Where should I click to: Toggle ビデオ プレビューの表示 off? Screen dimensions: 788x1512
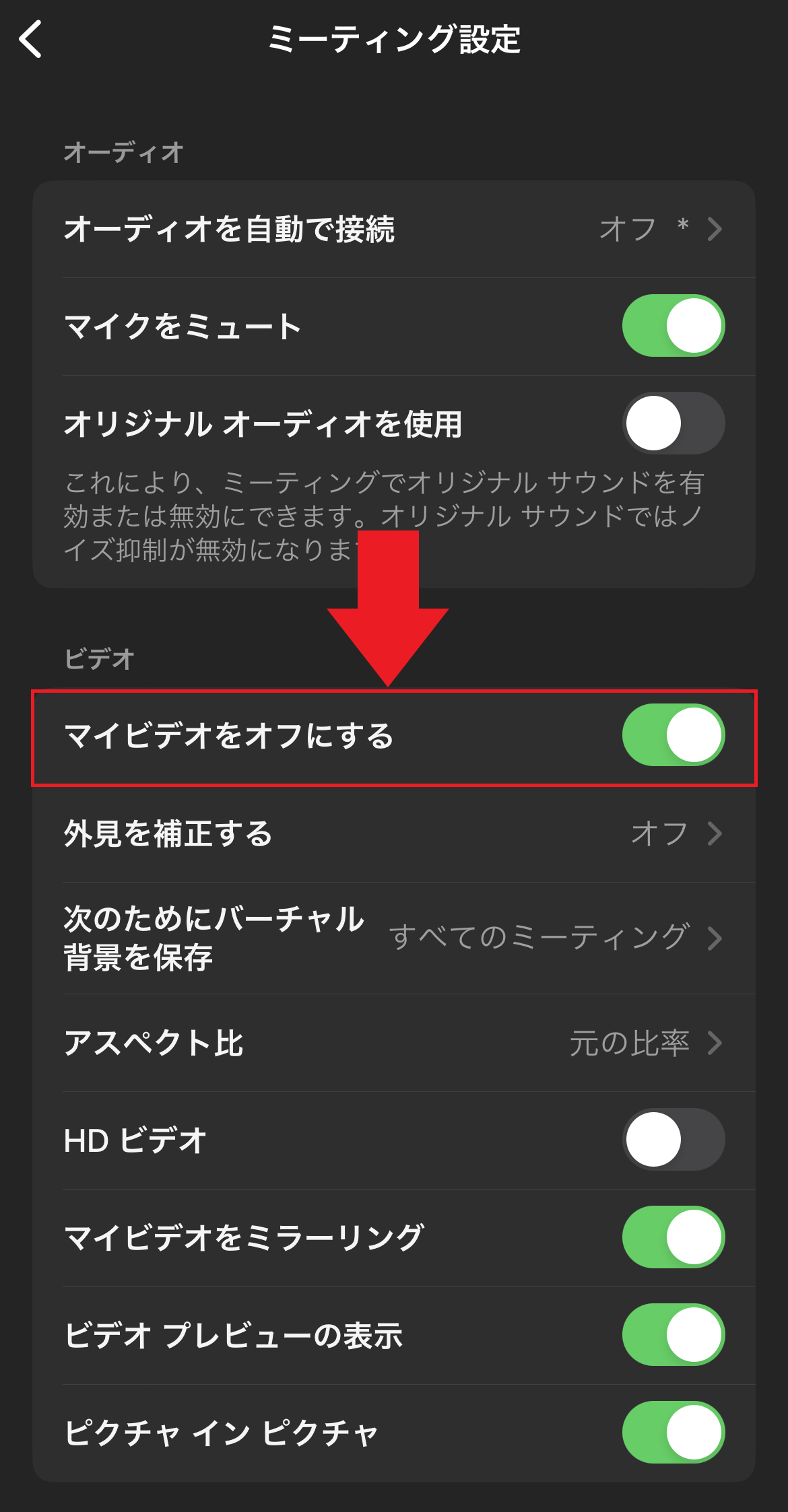[x=673, y=1335]
